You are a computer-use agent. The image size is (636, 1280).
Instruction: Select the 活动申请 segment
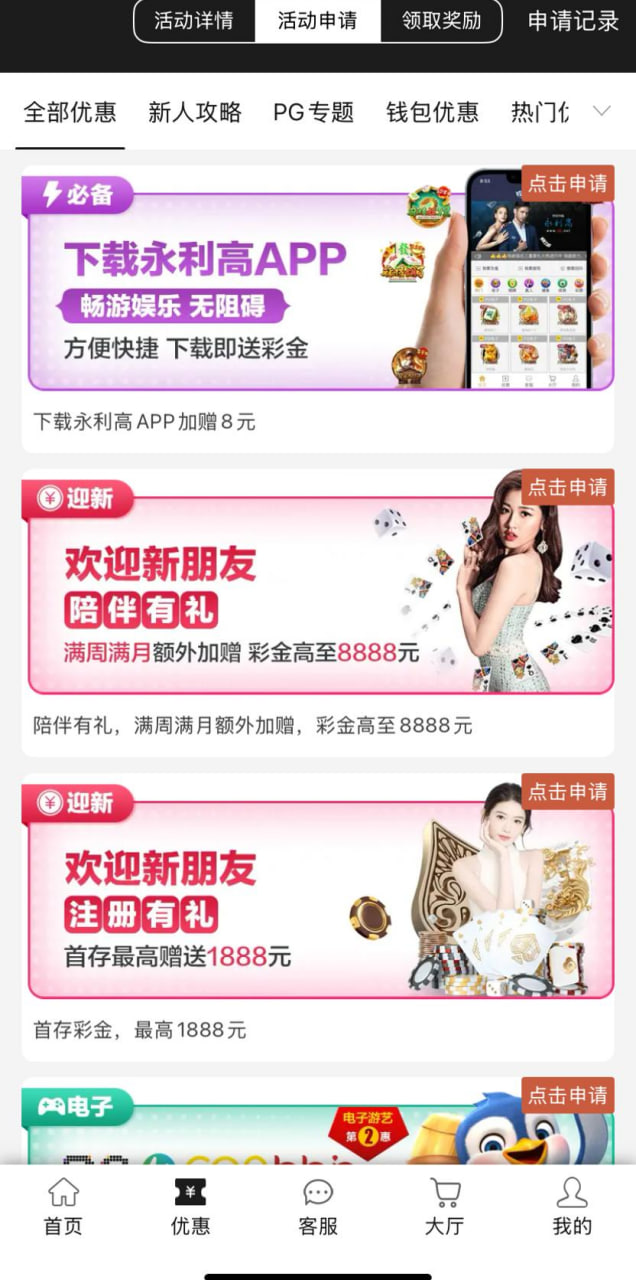pos(317,21)
